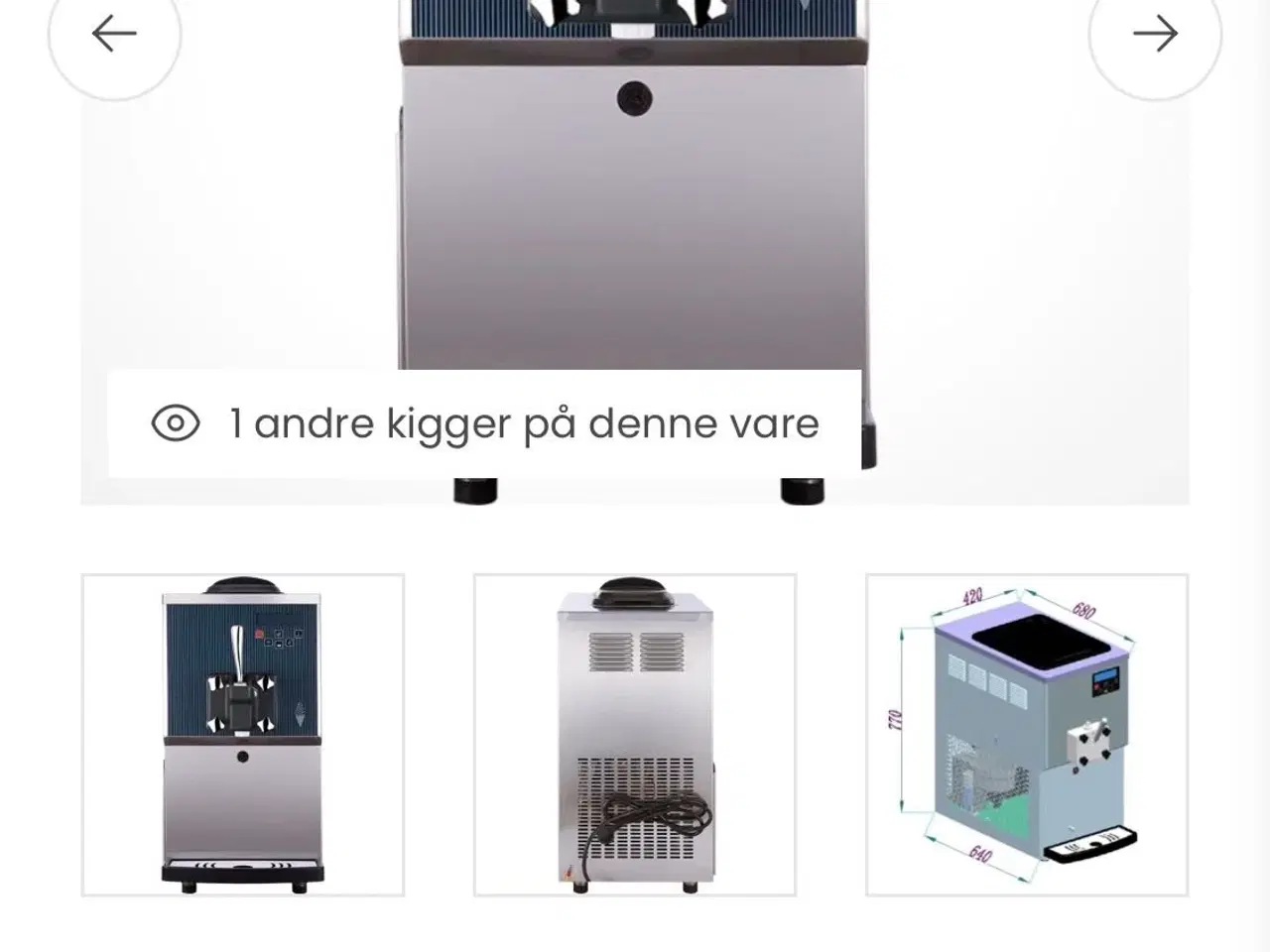
Task: Go to the previous product image
Action: [114, 35]
